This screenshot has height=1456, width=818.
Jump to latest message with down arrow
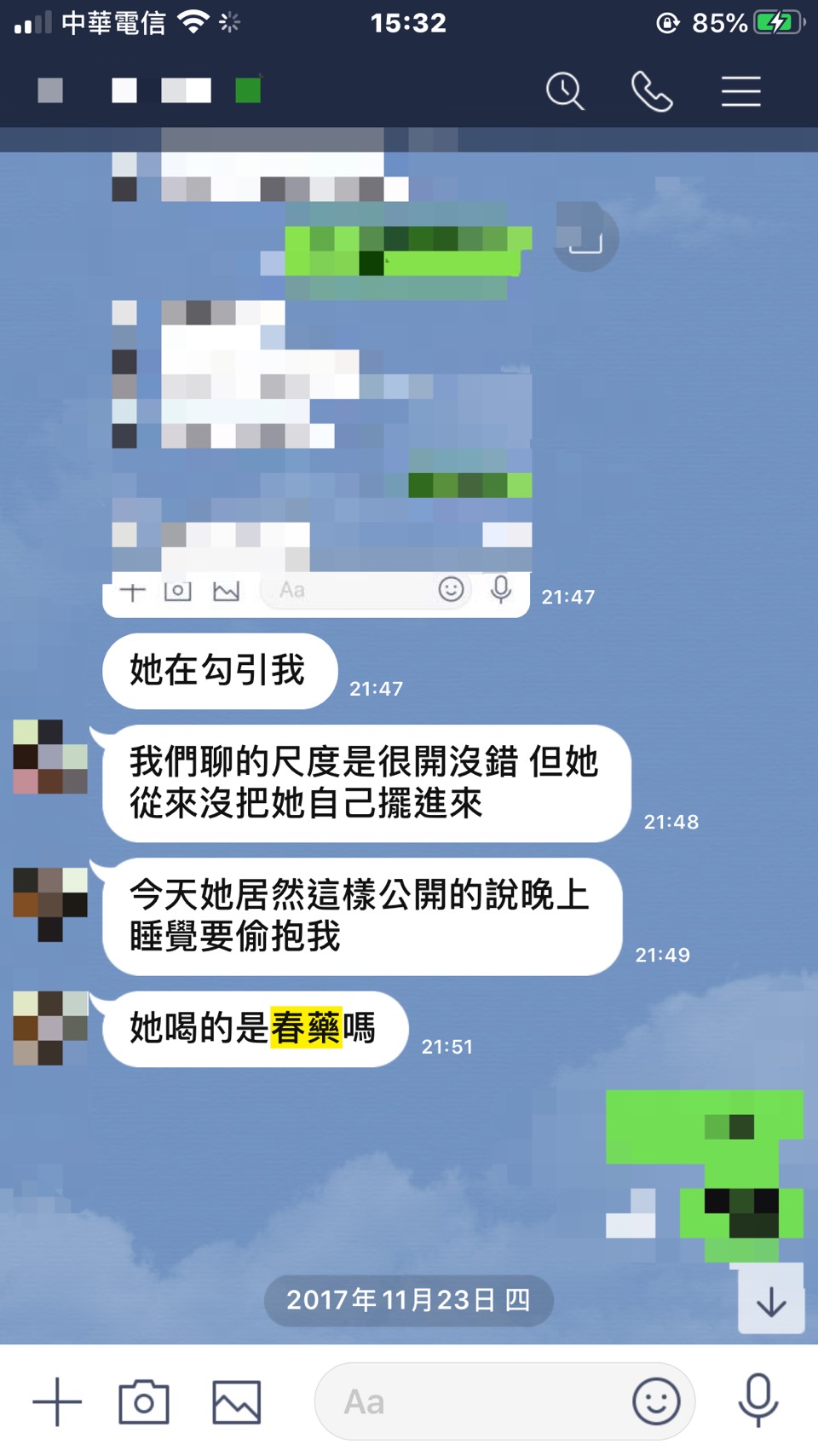(771, 1301)
